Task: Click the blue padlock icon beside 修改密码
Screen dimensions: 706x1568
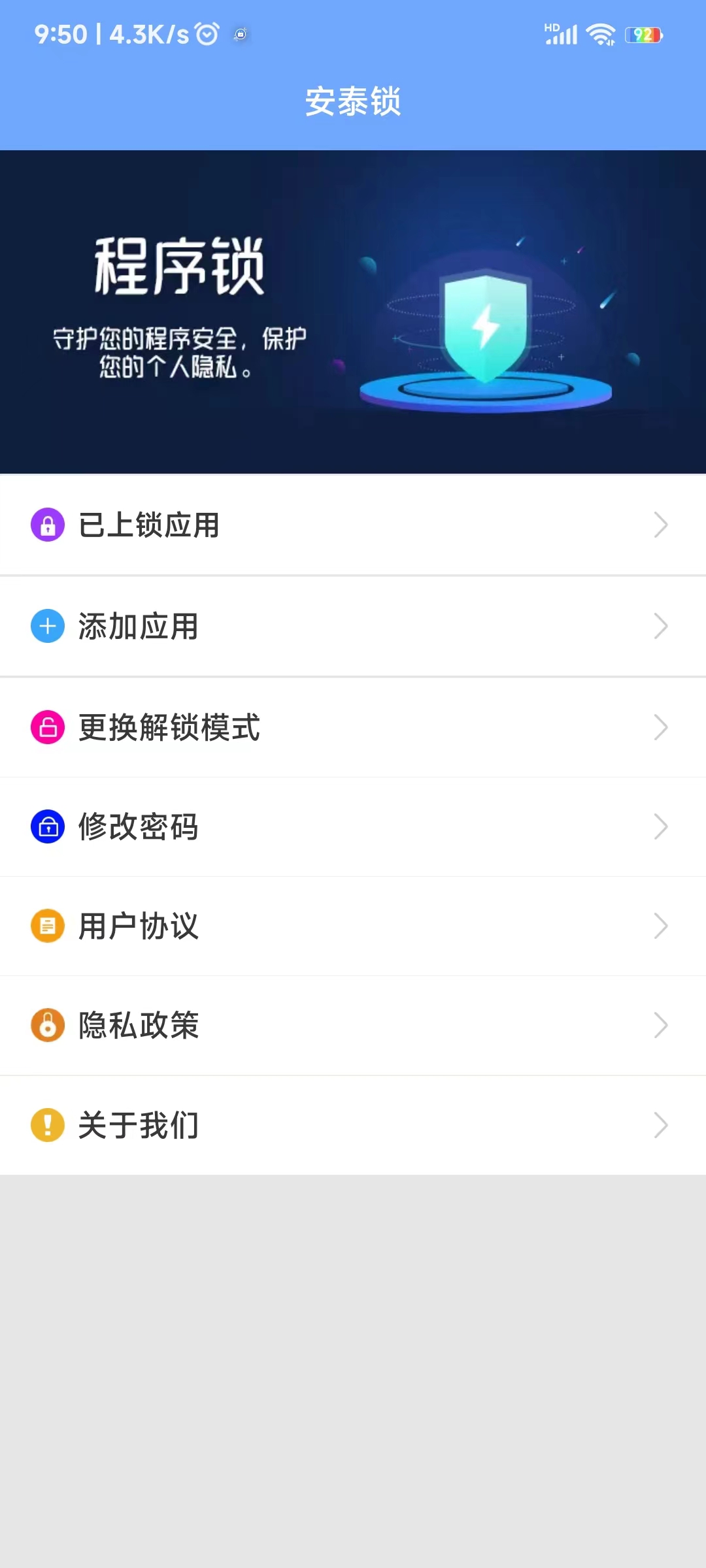Action: tap(46, 826)
